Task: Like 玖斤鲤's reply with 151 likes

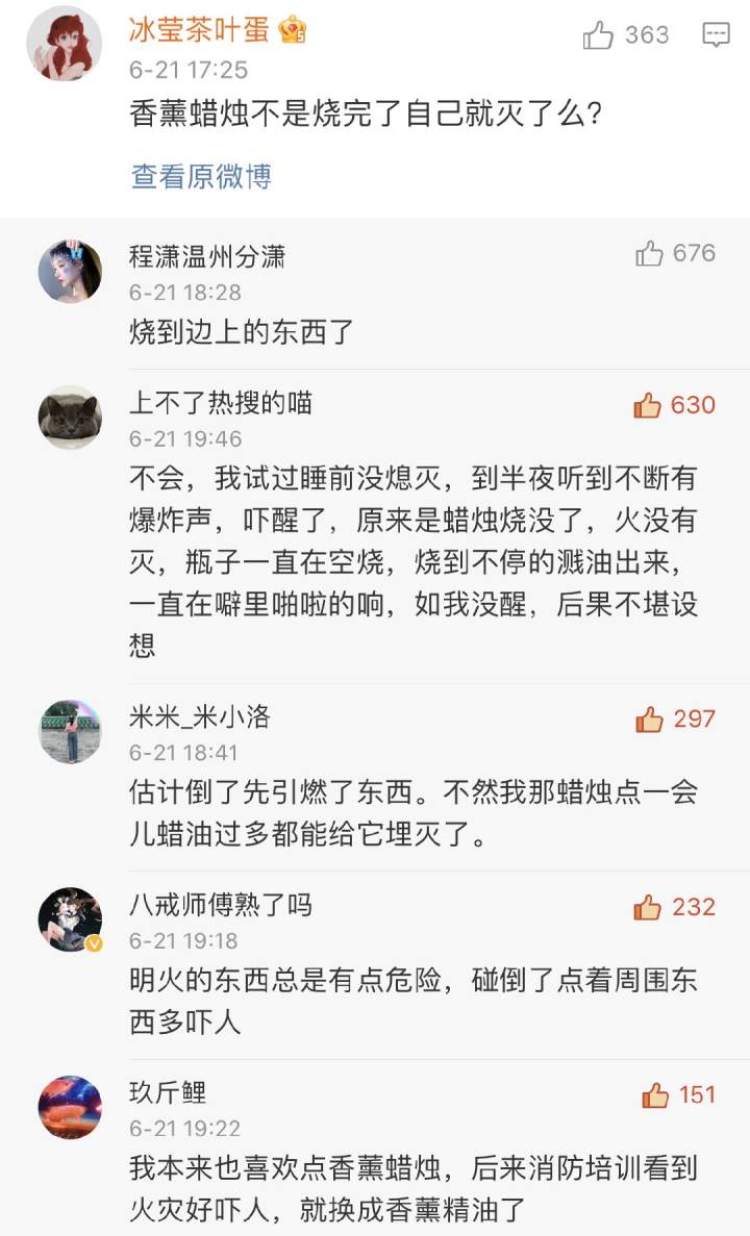Action: pyautogui.click(x=656, y=1096)
